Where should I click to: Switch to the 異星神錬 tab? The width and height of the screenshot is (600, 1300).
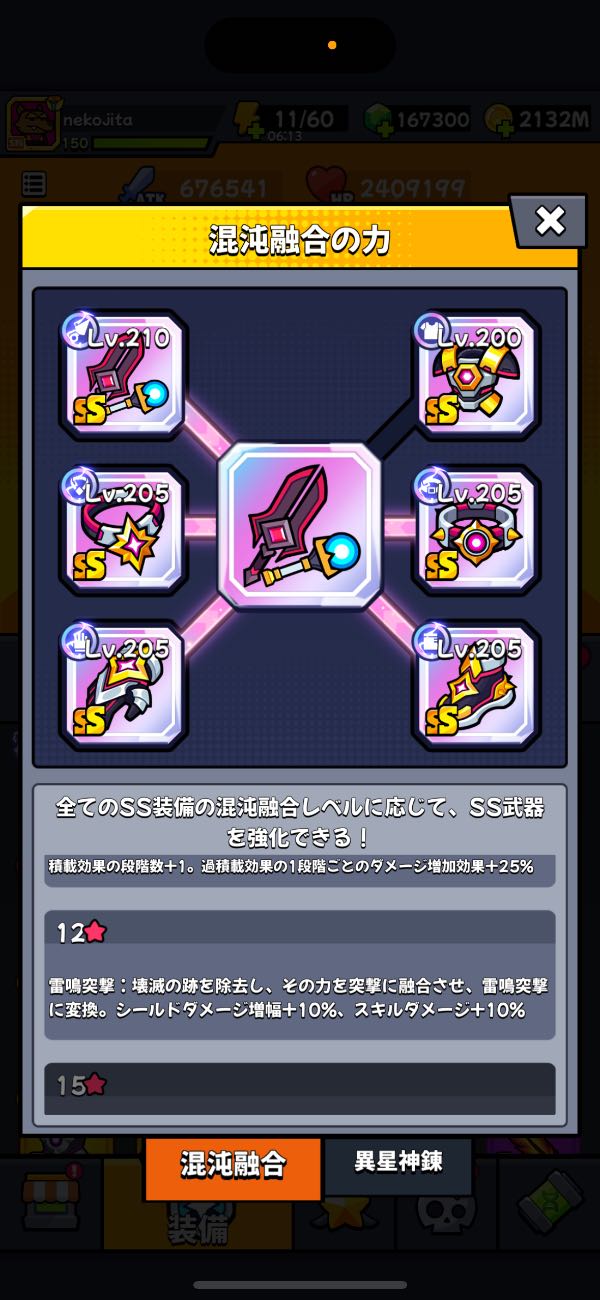click(x=398, y=1163)
